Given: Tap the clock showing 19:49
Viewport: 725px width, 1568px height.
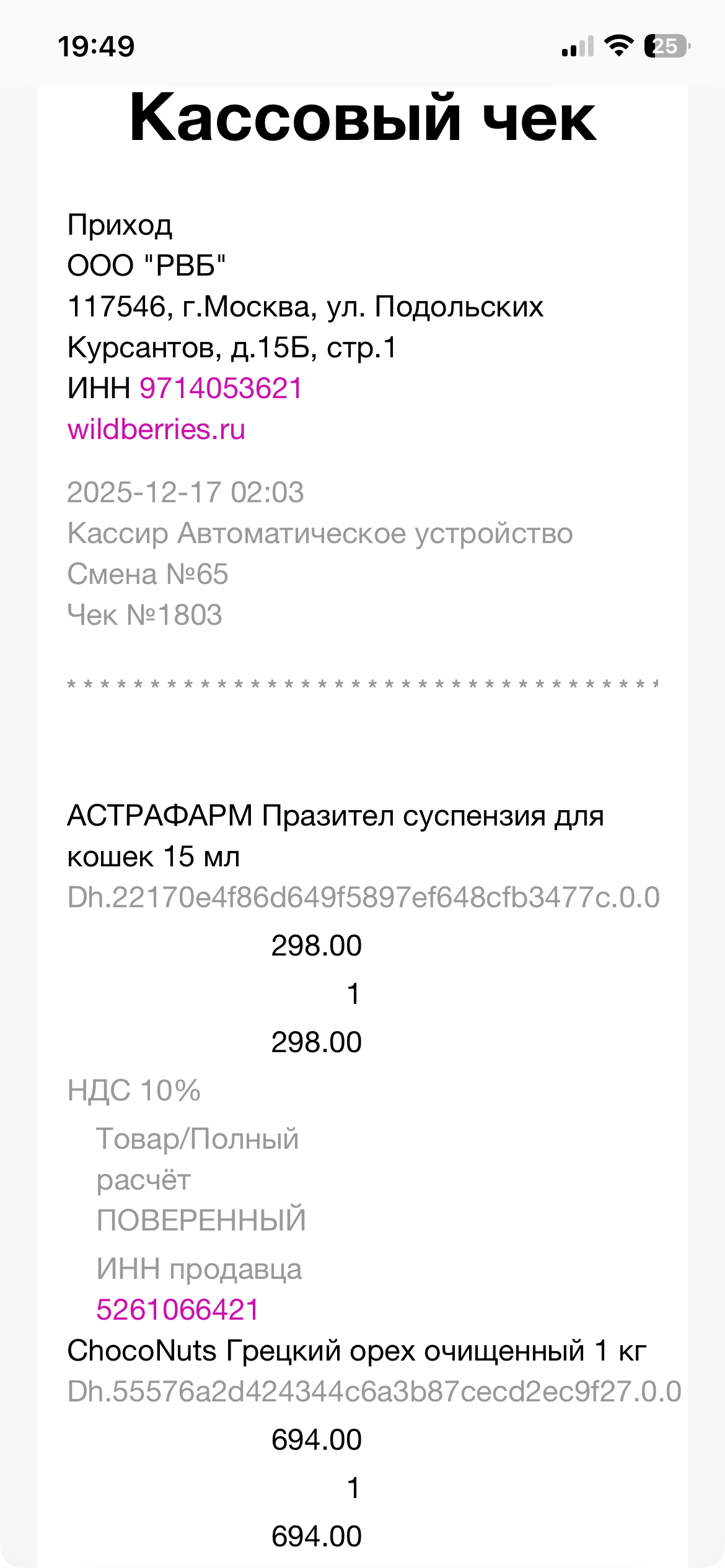Looking at the screenshot, I should coord(90,45).
